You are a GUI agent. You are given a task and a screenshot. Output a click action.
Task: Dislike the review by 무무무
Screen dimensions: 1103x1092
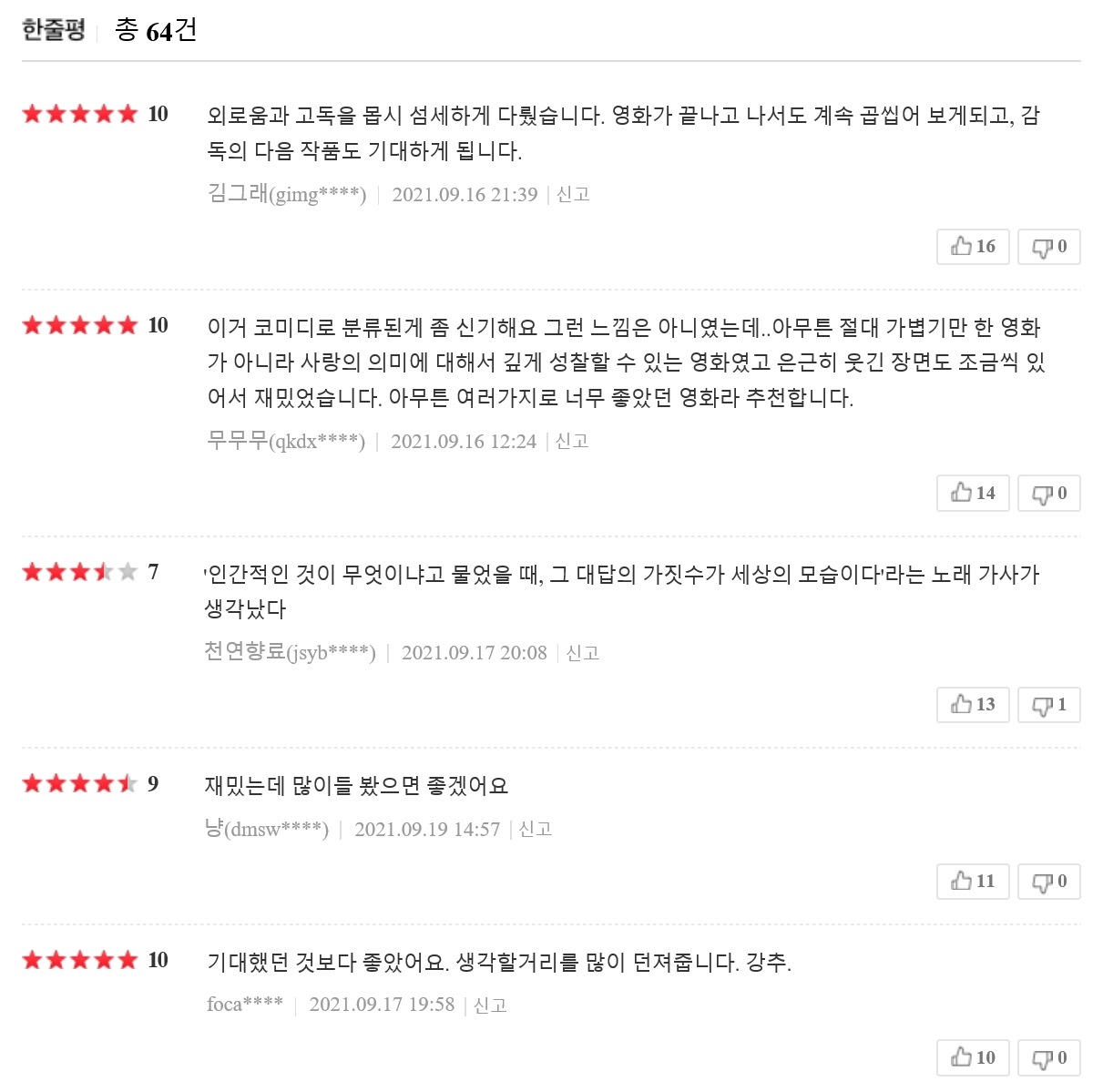click(x=1048, y=494)
